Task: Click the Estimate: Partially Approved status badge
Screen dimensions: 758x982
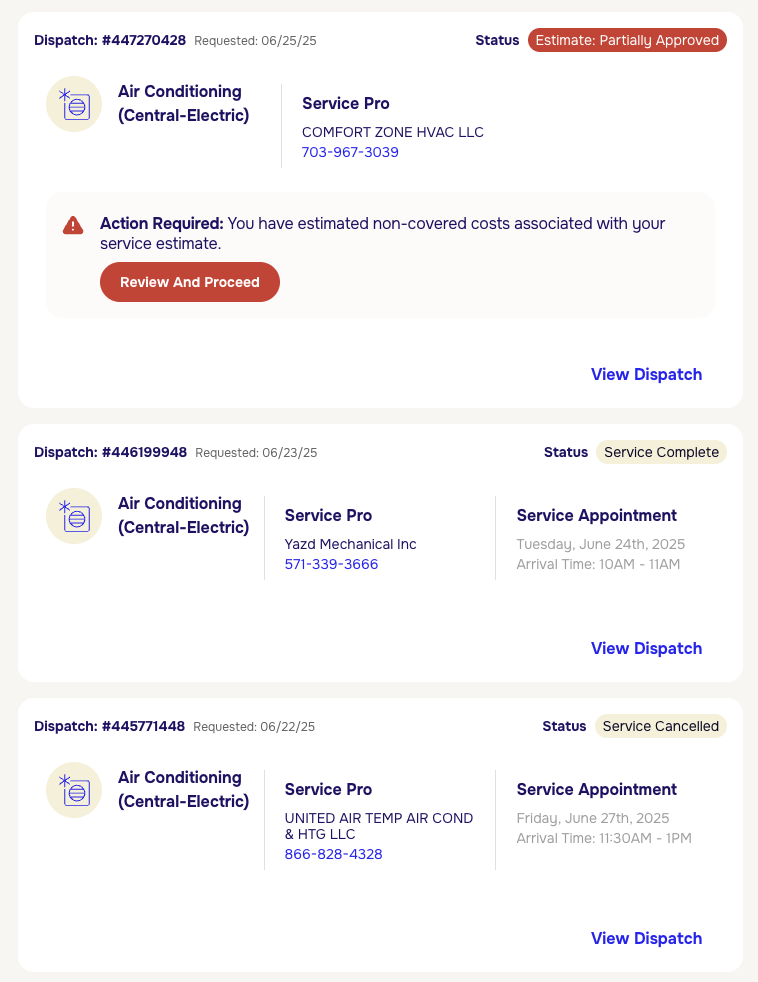Action: (x=627, y=40)
